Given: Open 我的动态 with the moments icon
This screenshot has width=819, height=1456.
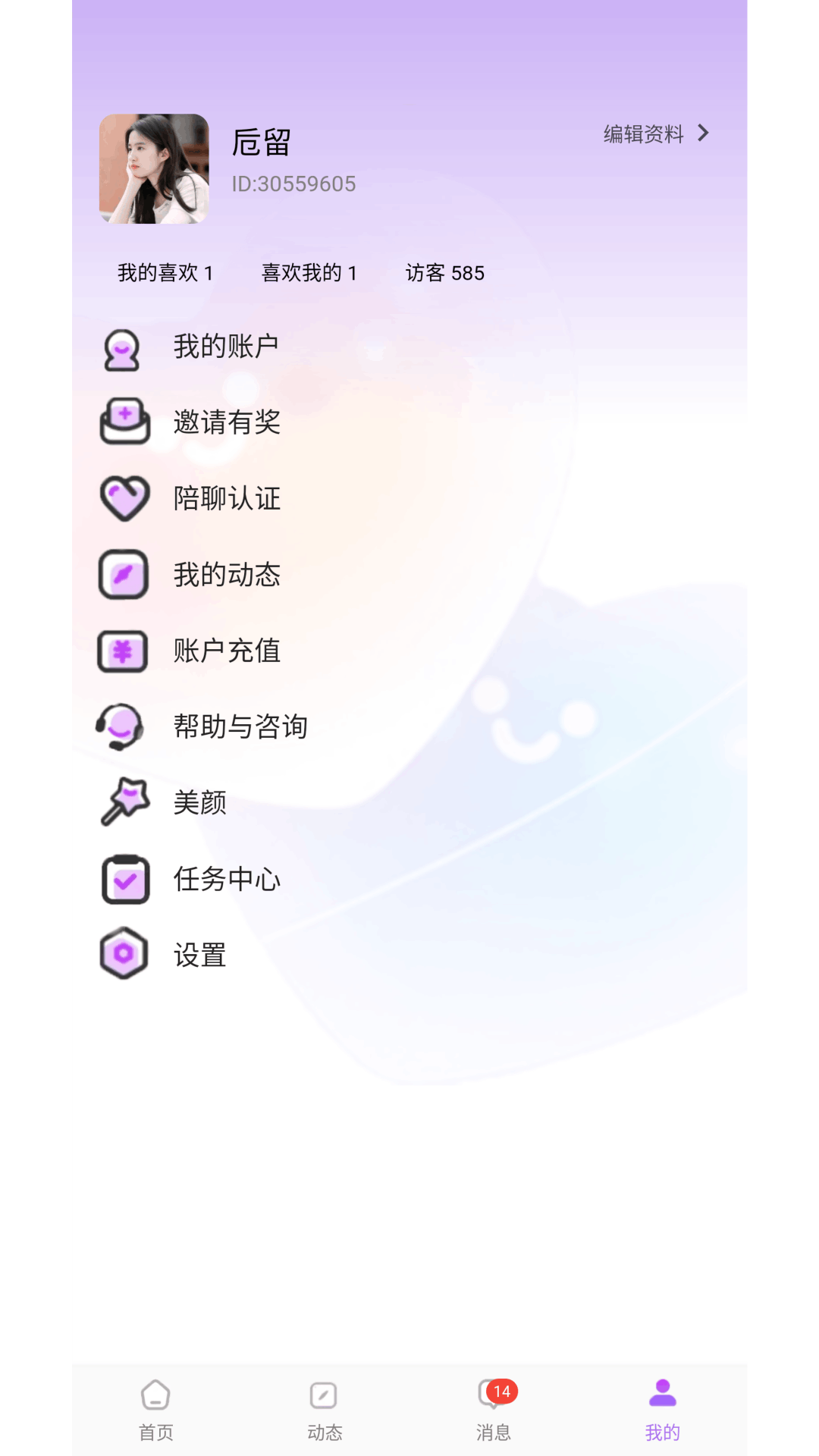Looking at the screenshot, I should 123,575.
